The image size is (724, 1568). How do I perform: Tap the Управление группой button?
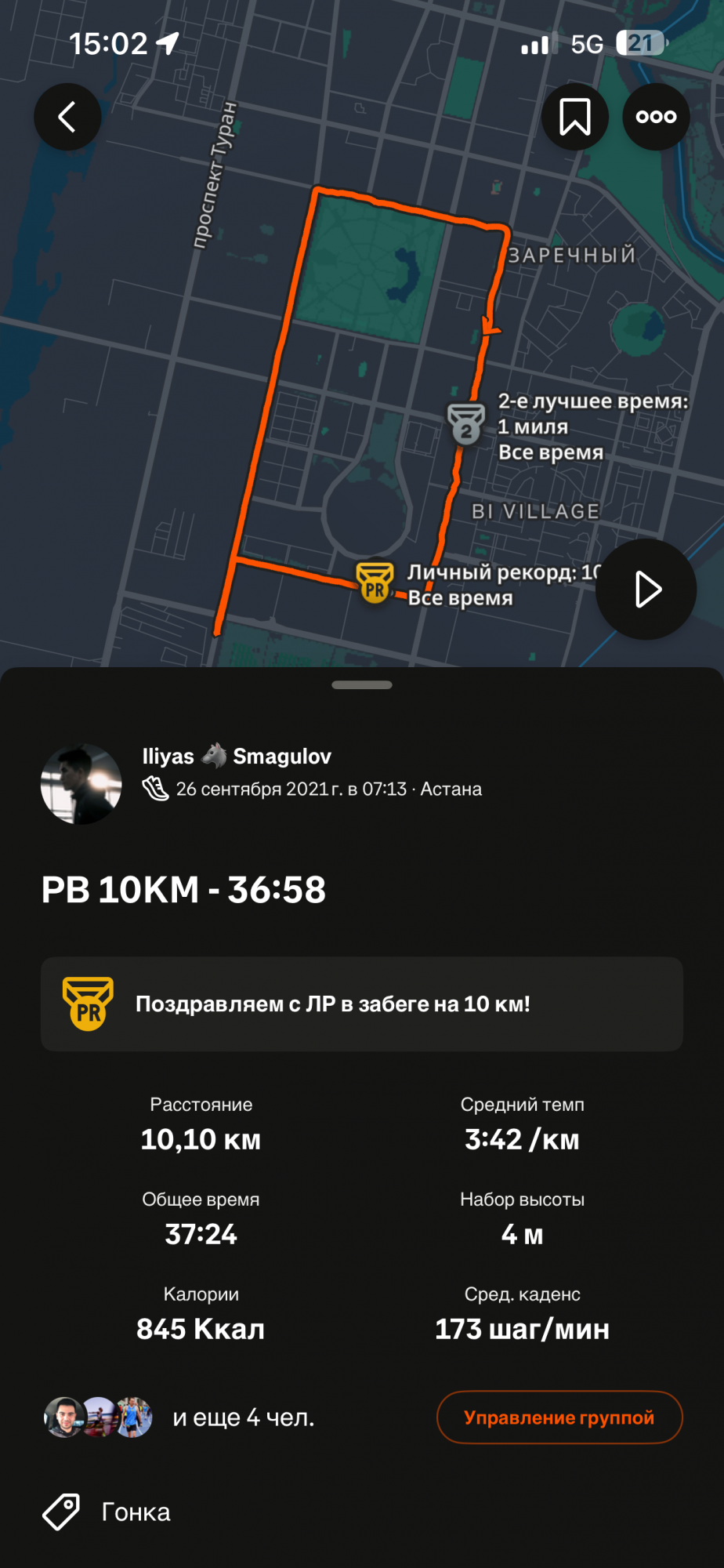[x=559, y=1417]
